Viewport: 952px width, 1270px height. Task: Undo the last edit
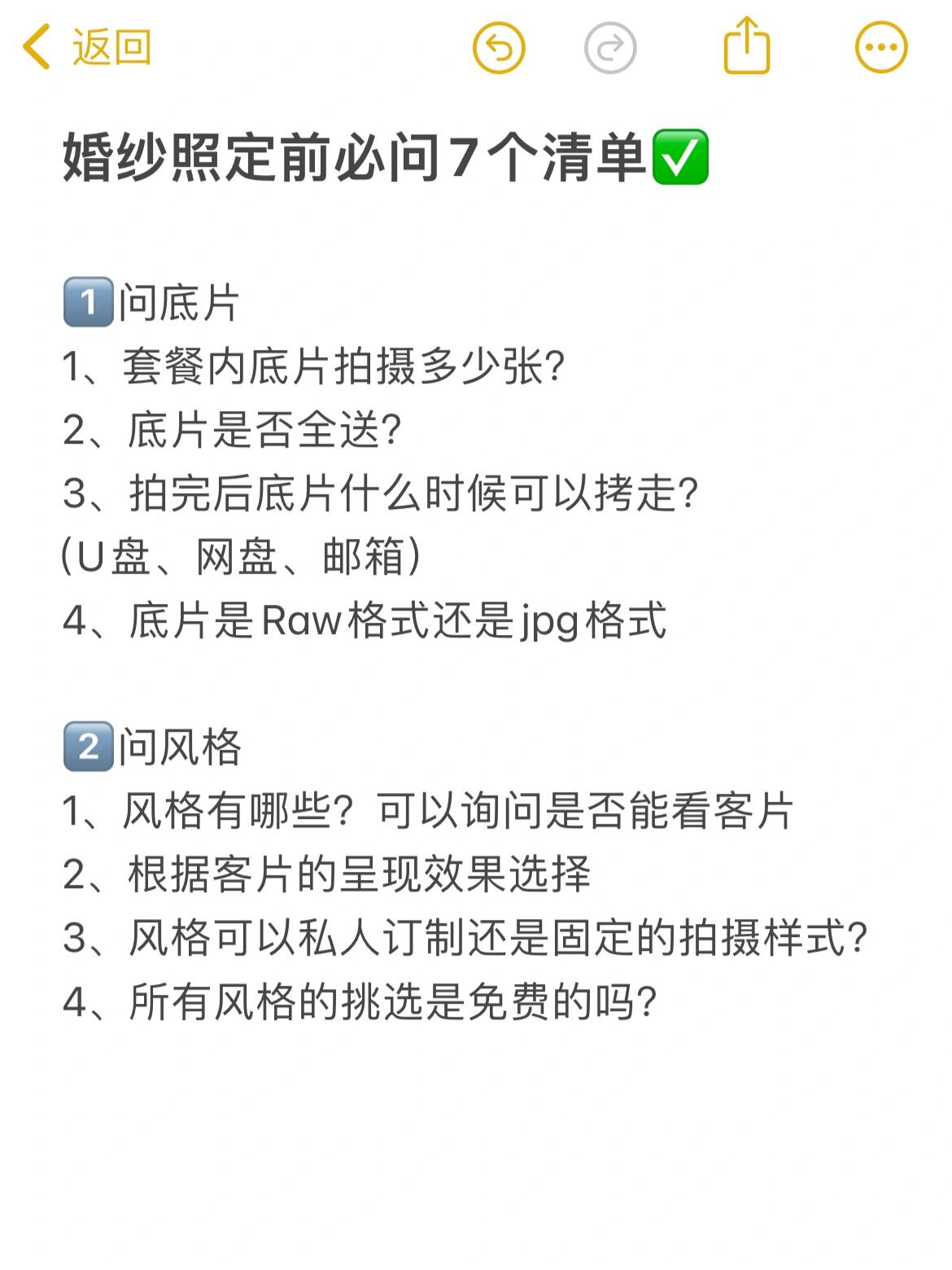tap(499, 47)
